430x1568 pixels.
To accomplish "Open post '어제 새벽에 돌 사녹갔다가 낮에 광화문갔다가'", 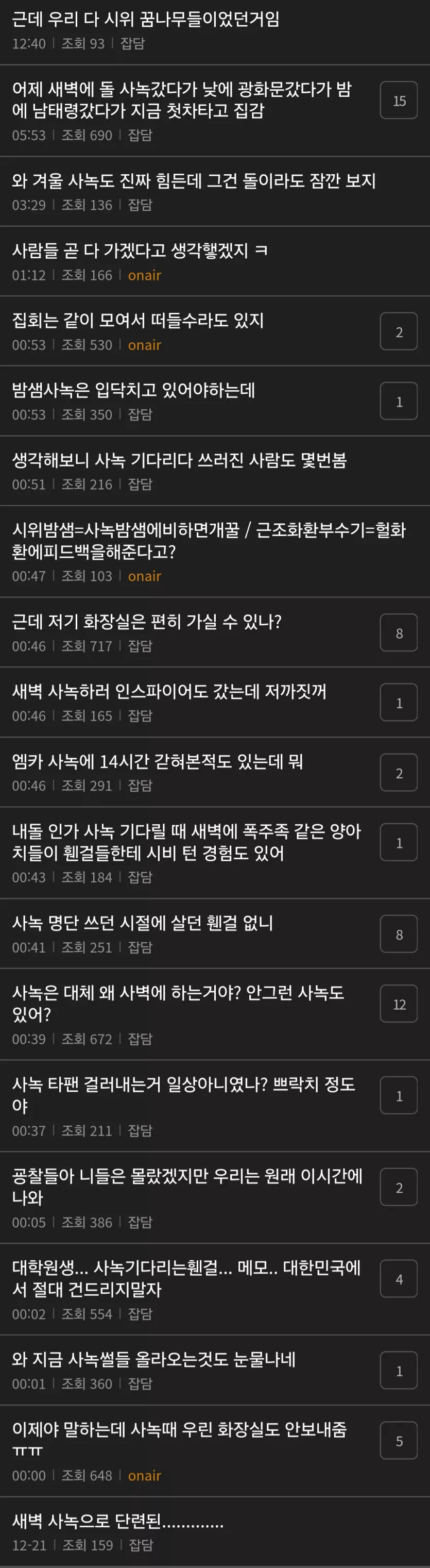I will 182,100.
